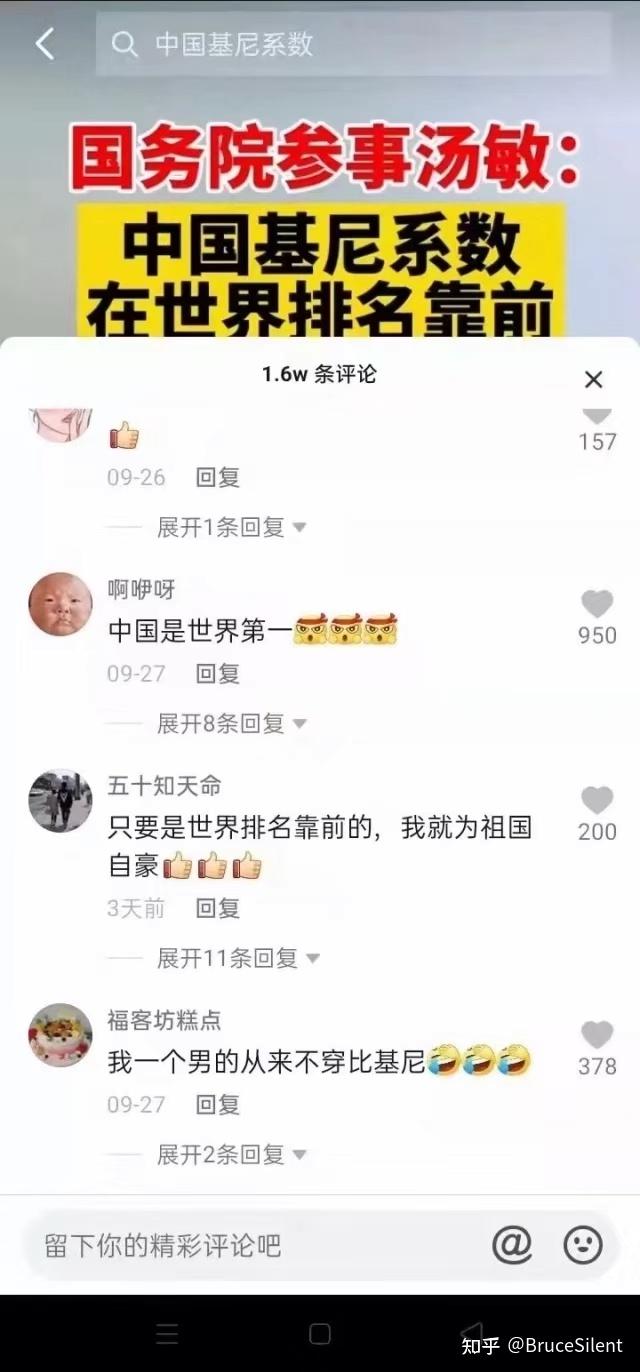Image resolution: width=640 pixels, height=1372 pixels.
Task: Close the comments panel
Action: (593, 379)
